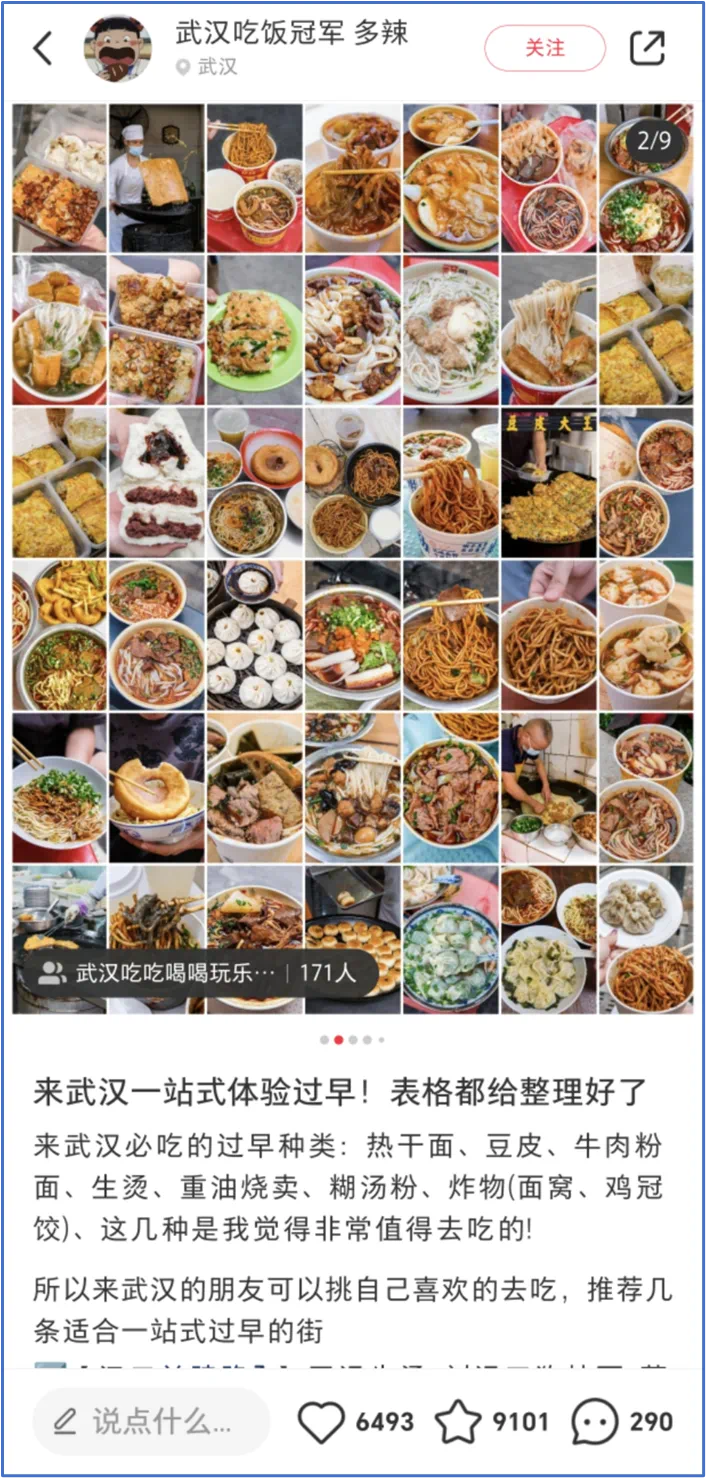Like this post with the heart icon

coord(322,1422)
